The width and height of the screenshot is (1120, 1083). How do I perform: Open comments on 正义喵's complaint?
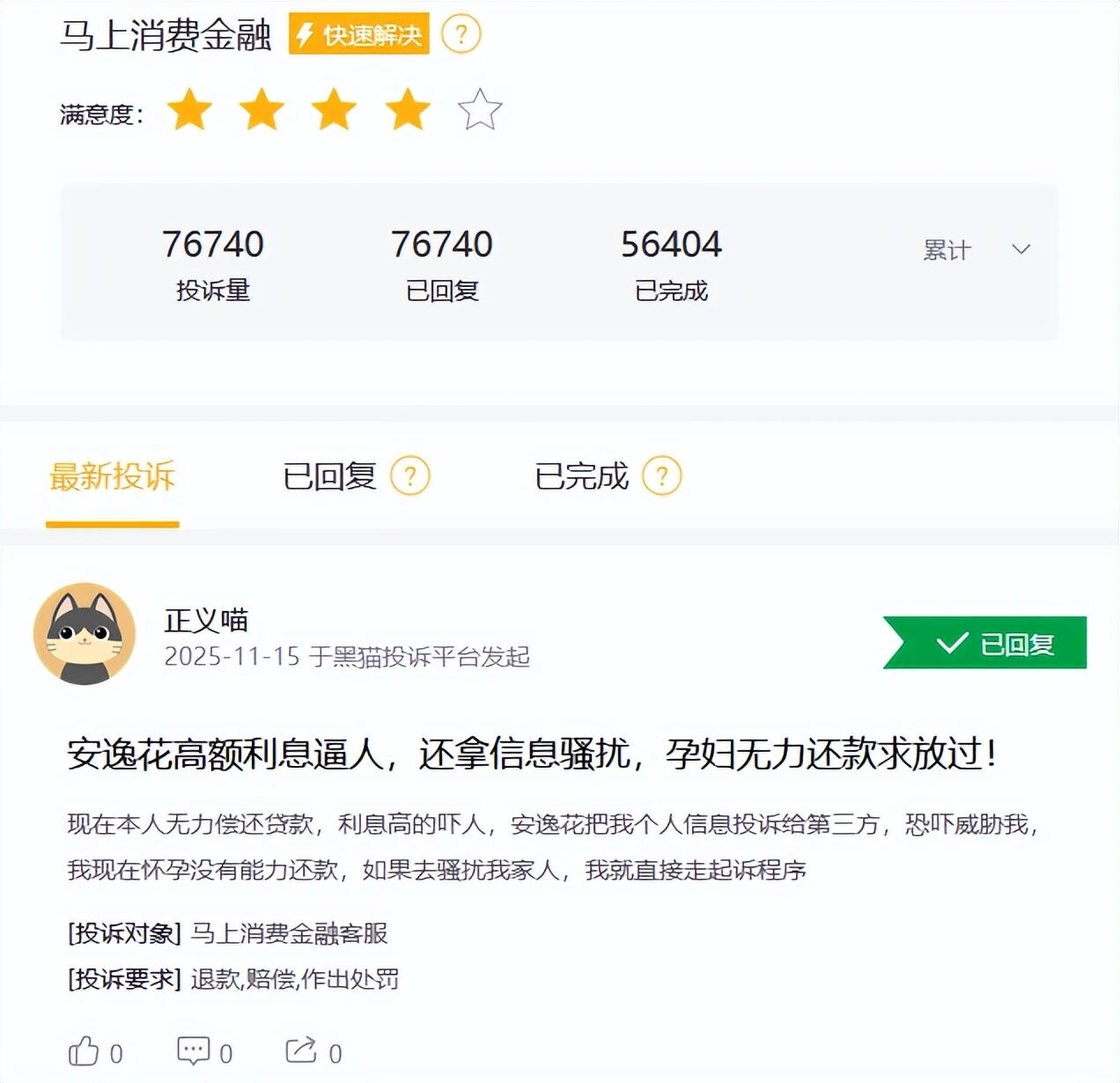(x=194, y=1051)
